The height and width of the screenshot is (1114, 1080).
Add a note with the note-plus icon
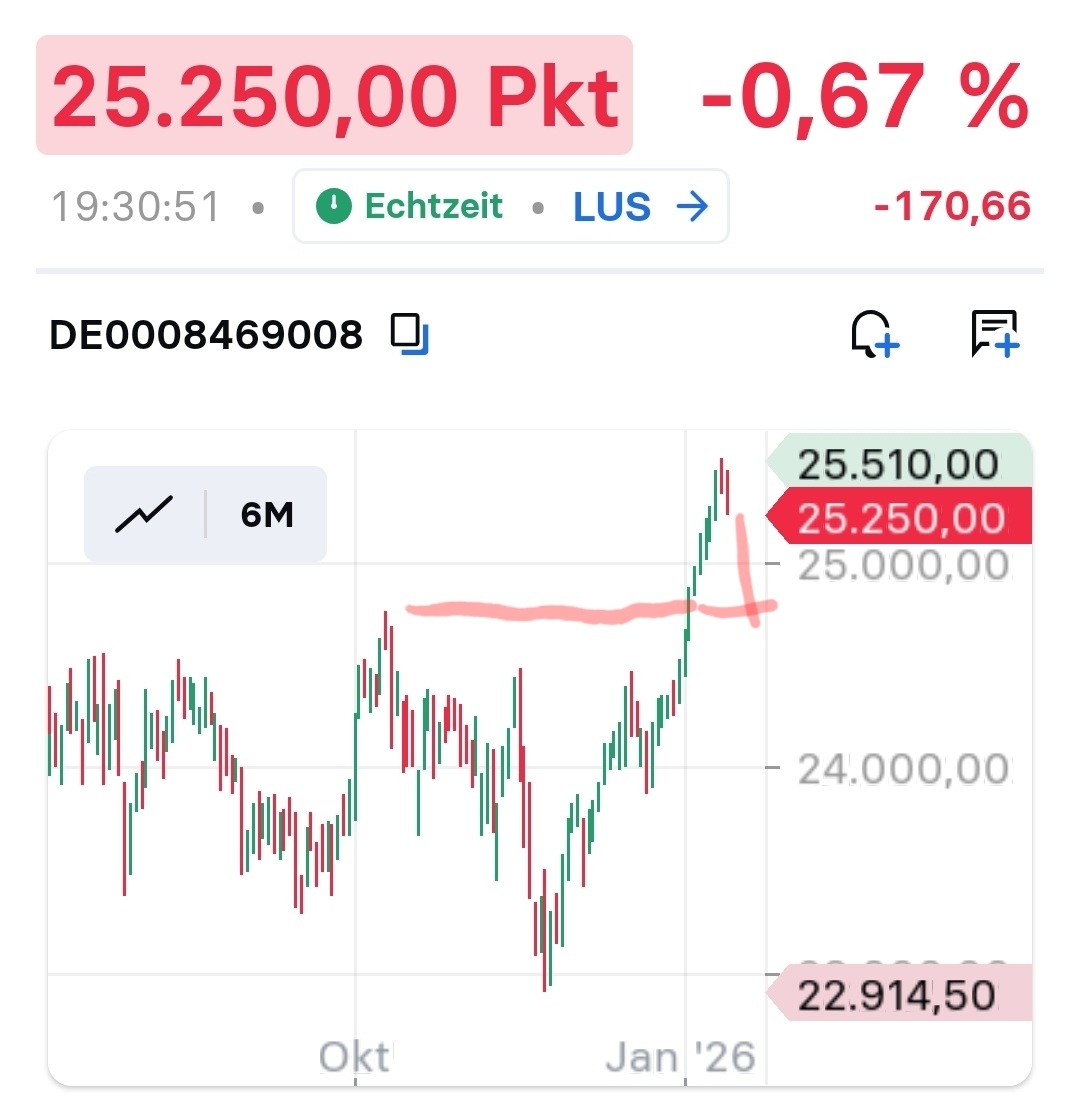point(994,334)
